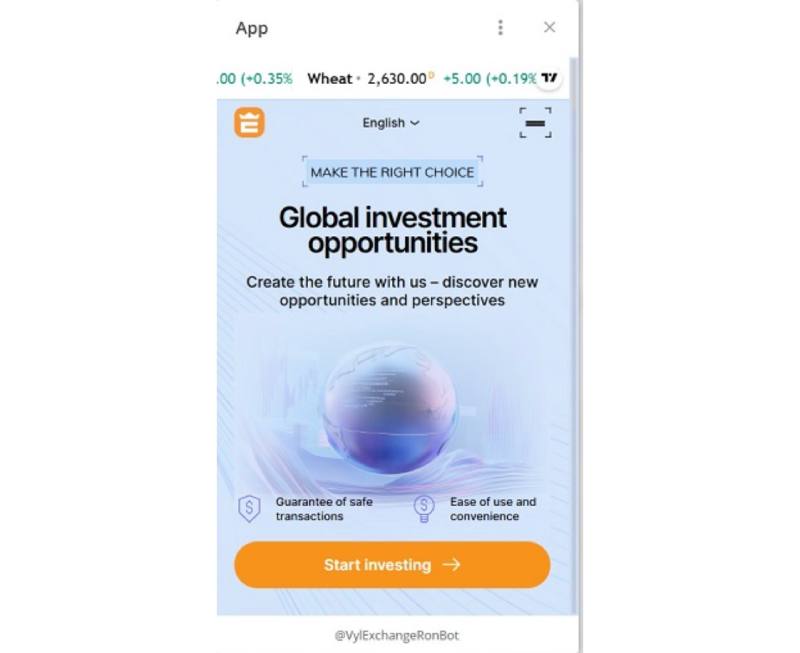Close the App window
The image size is (800, 653).
point(549,28)
